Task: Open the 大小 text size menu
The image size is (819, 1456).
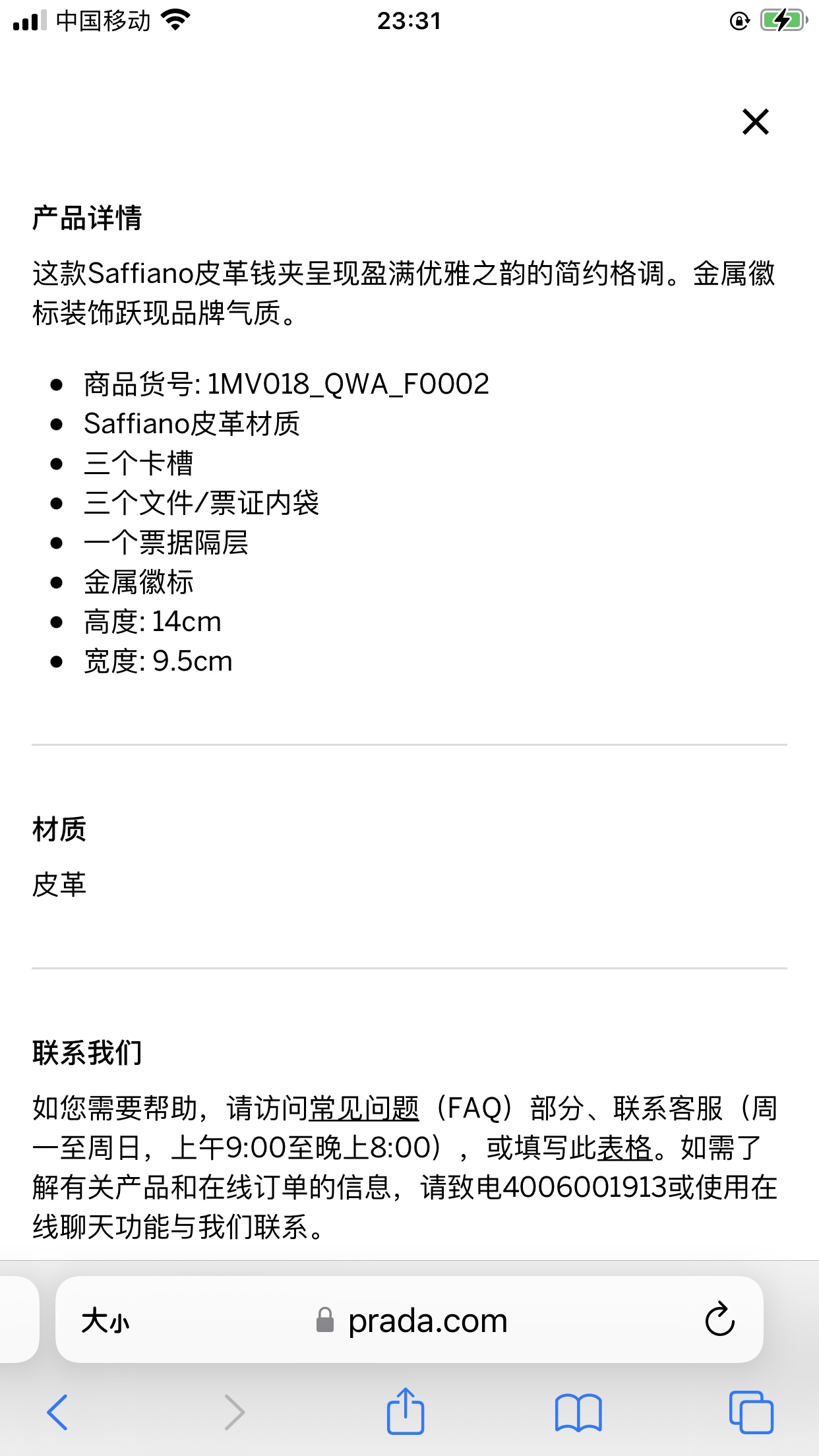Action: (x=106, y=1321)
